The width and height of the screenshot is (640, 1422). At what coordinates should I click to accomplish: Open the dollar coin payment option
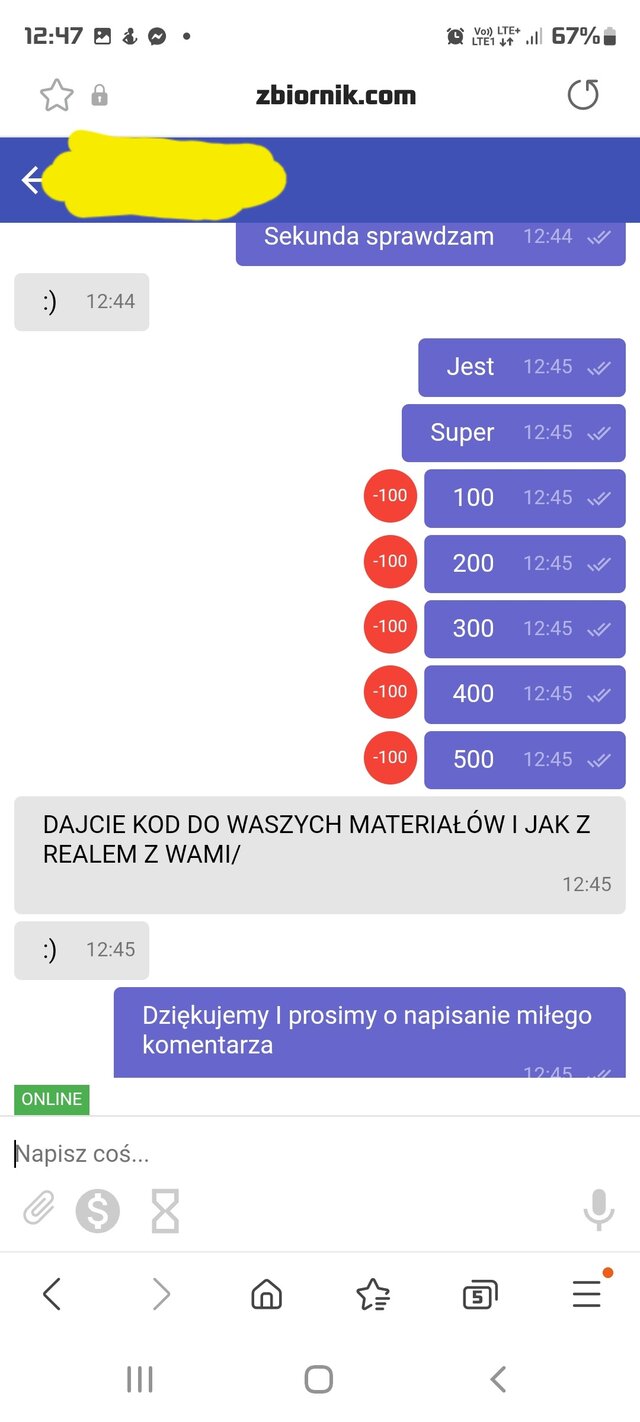coord(98,1212)
